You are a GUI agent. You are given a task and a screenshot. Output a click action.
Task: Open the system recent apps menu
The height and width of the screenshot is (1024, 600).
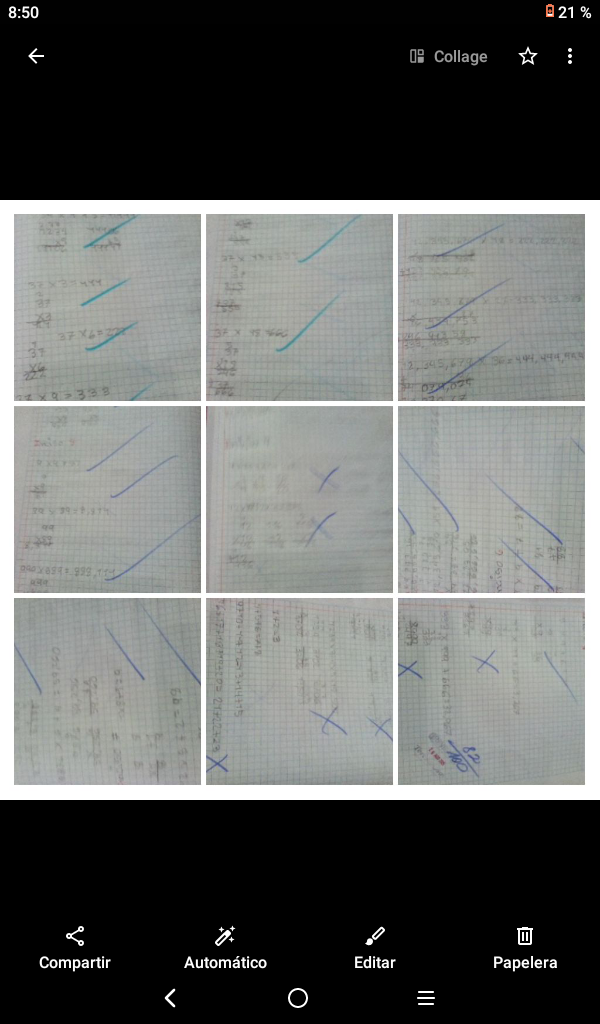tap(426, 997)
